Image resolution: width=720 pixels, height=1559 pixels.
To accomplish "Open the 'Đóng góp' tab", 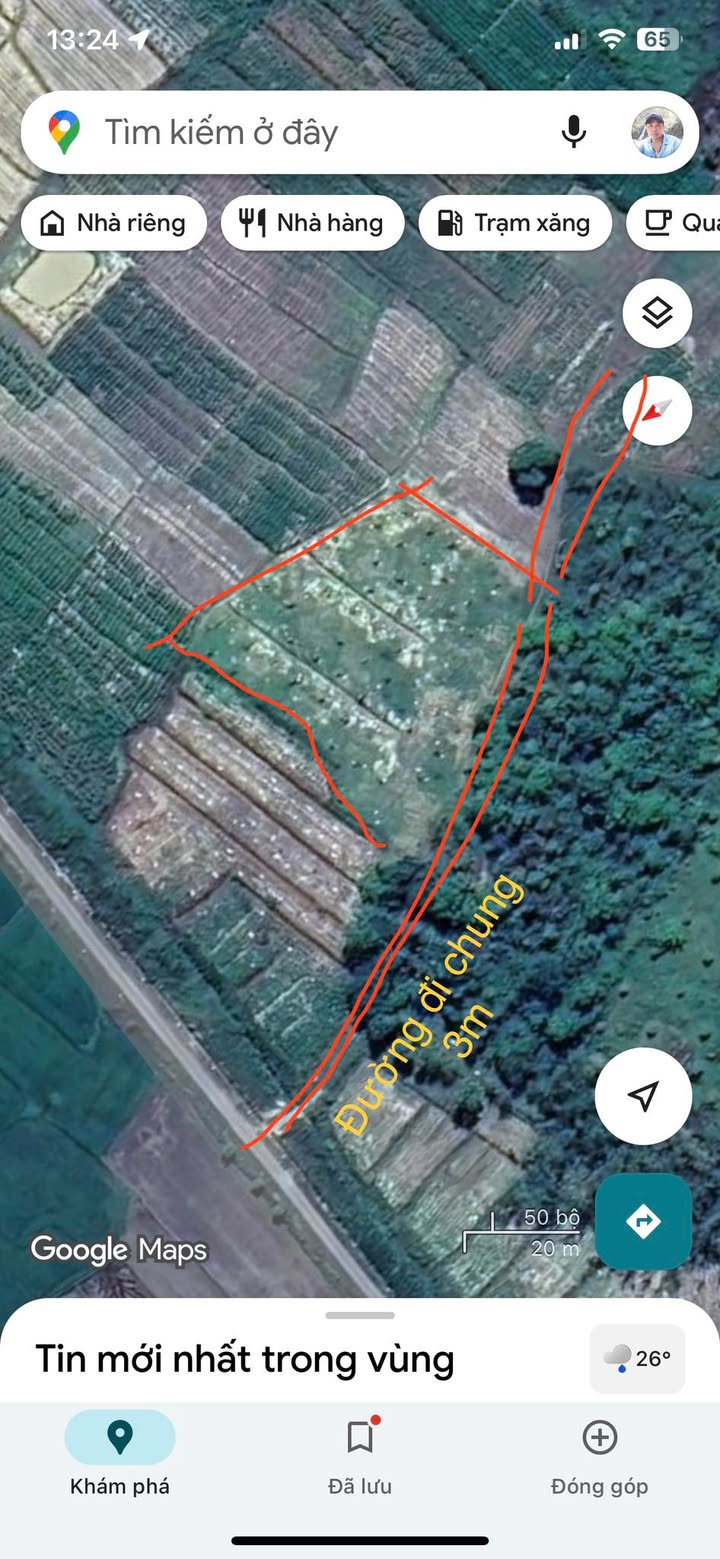I will [599, 1458].
